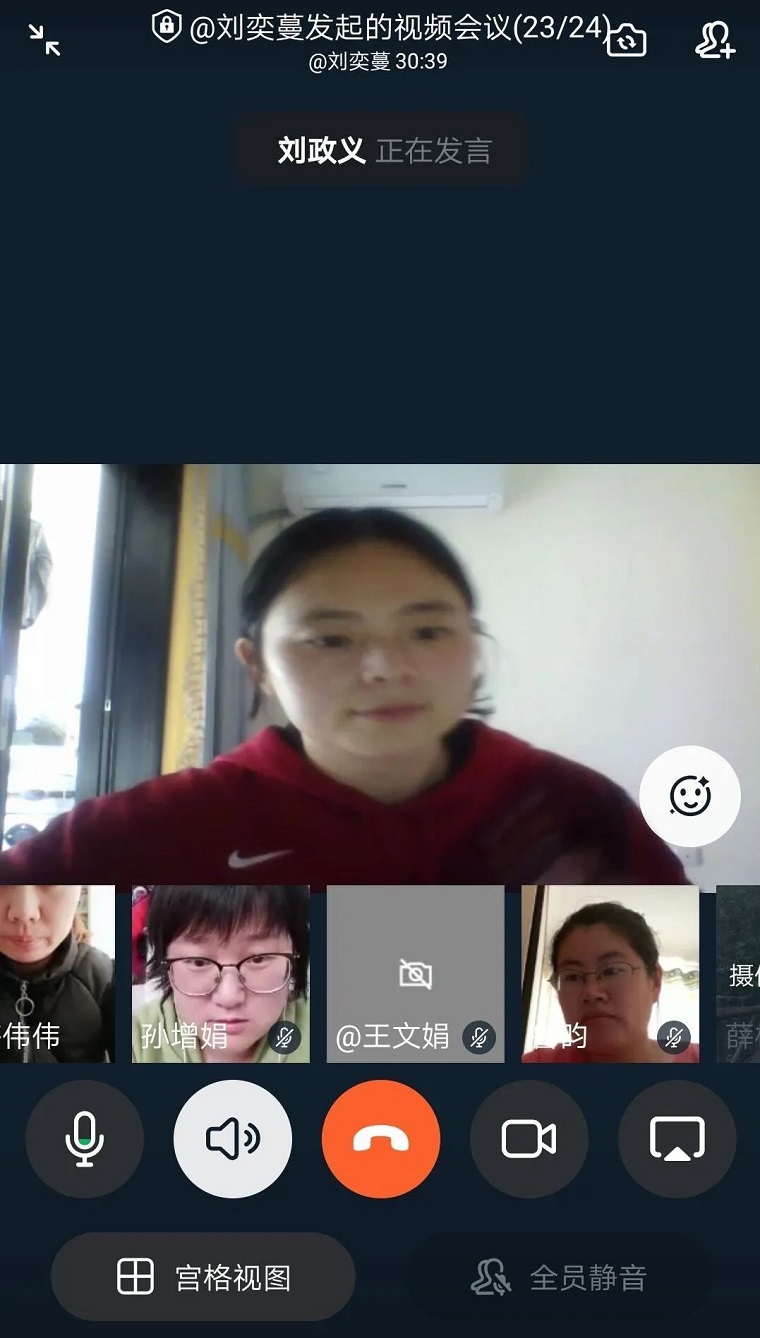The width and height of the screenshot is (760, 1338).
Task: Select 孙增娟's video tile
Action: (221, 973)
